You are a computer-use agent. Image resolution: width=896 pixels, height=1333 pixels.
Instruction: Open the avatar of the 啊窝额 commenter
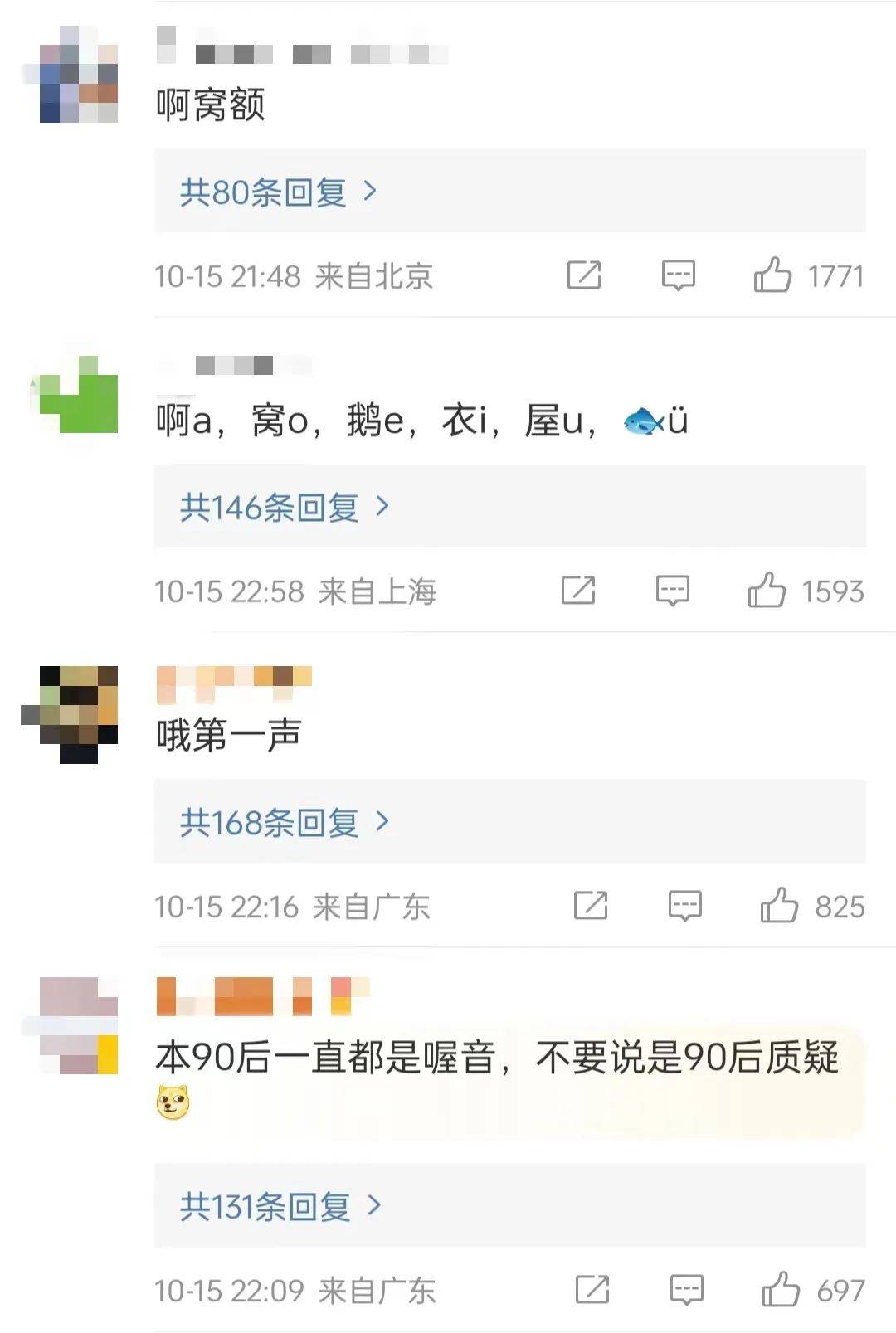tap(78, 75)
